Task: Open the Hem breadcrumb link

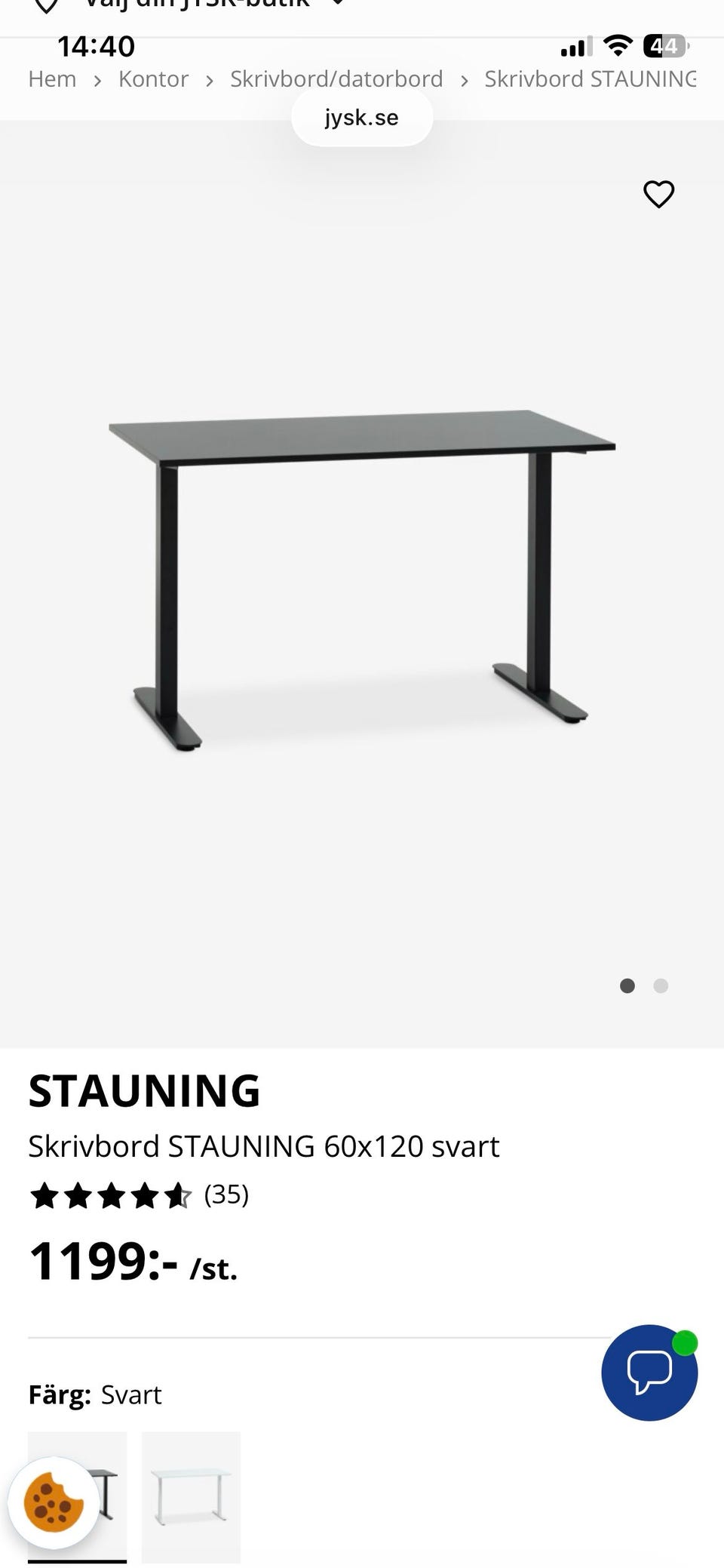Action: (52, 79)
